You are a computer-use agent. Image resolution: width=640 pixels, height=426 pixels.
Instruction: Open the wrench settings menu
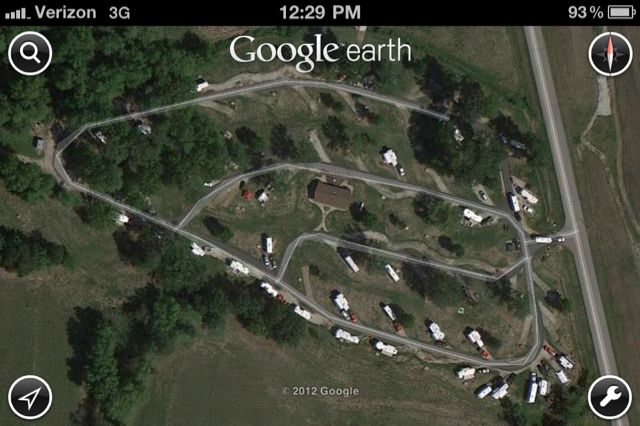point(609,397)
